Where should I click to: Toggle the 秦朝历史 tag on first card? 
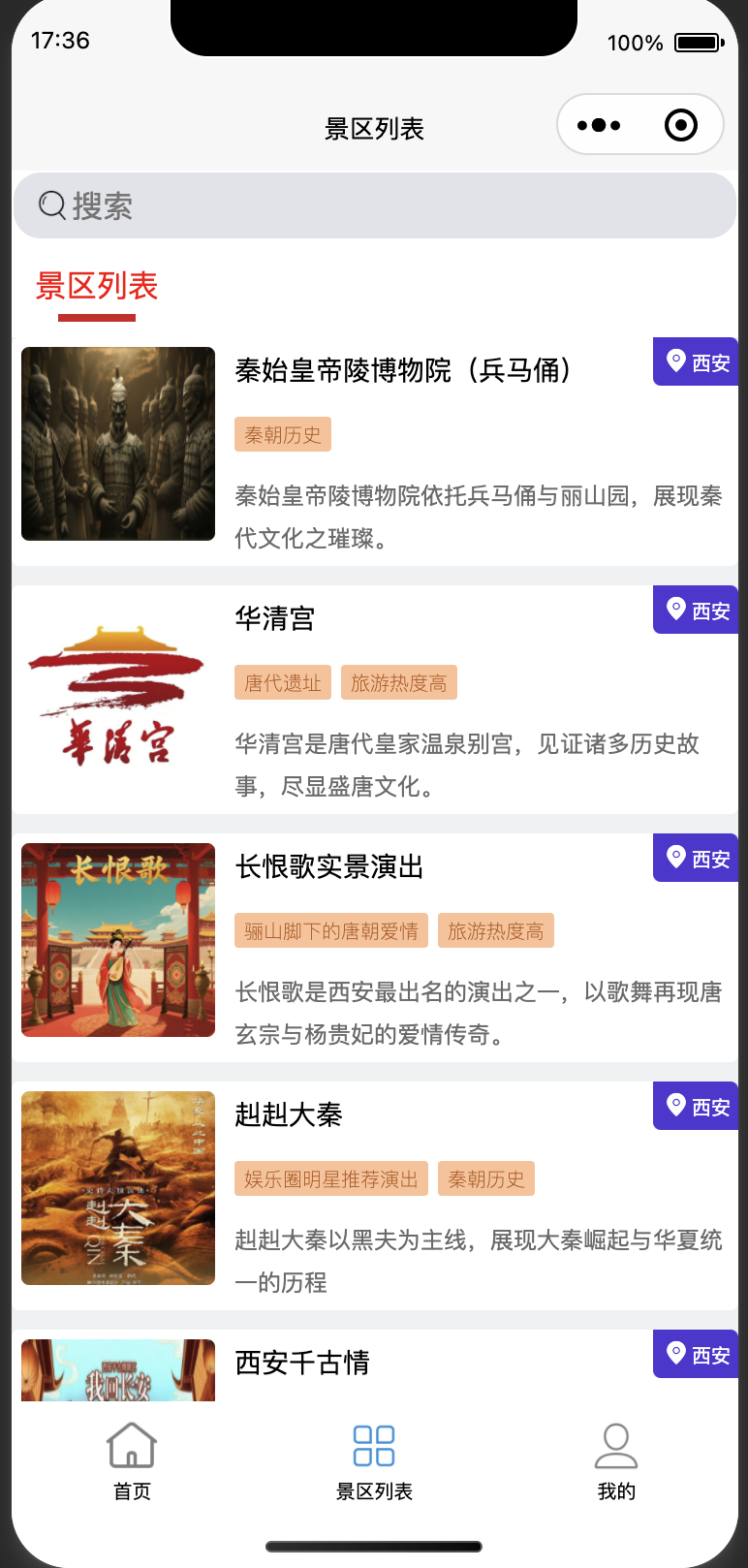(x=282, y=434)
